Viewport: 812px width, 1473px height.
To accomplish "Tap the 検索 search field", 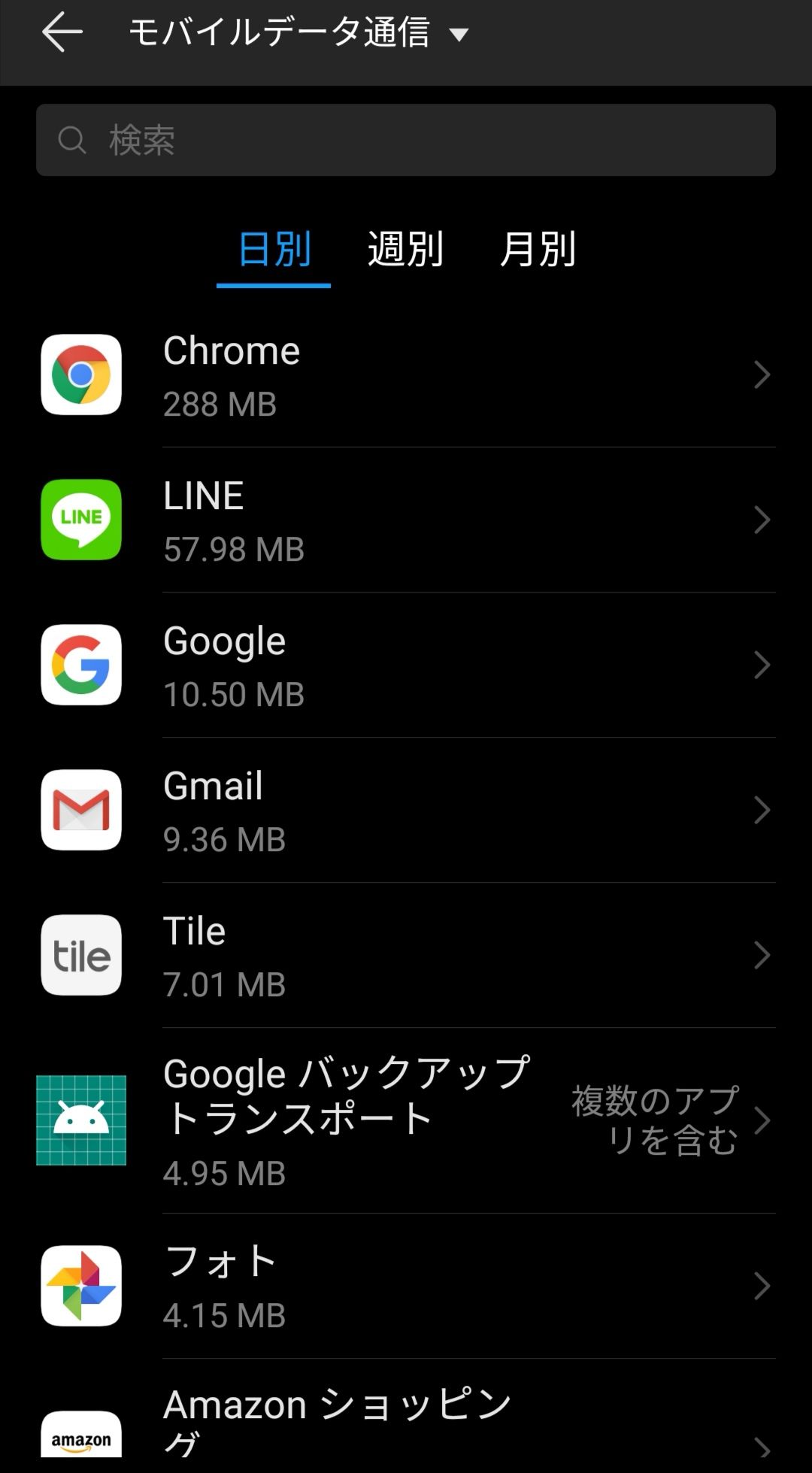I will coord(406,140).
